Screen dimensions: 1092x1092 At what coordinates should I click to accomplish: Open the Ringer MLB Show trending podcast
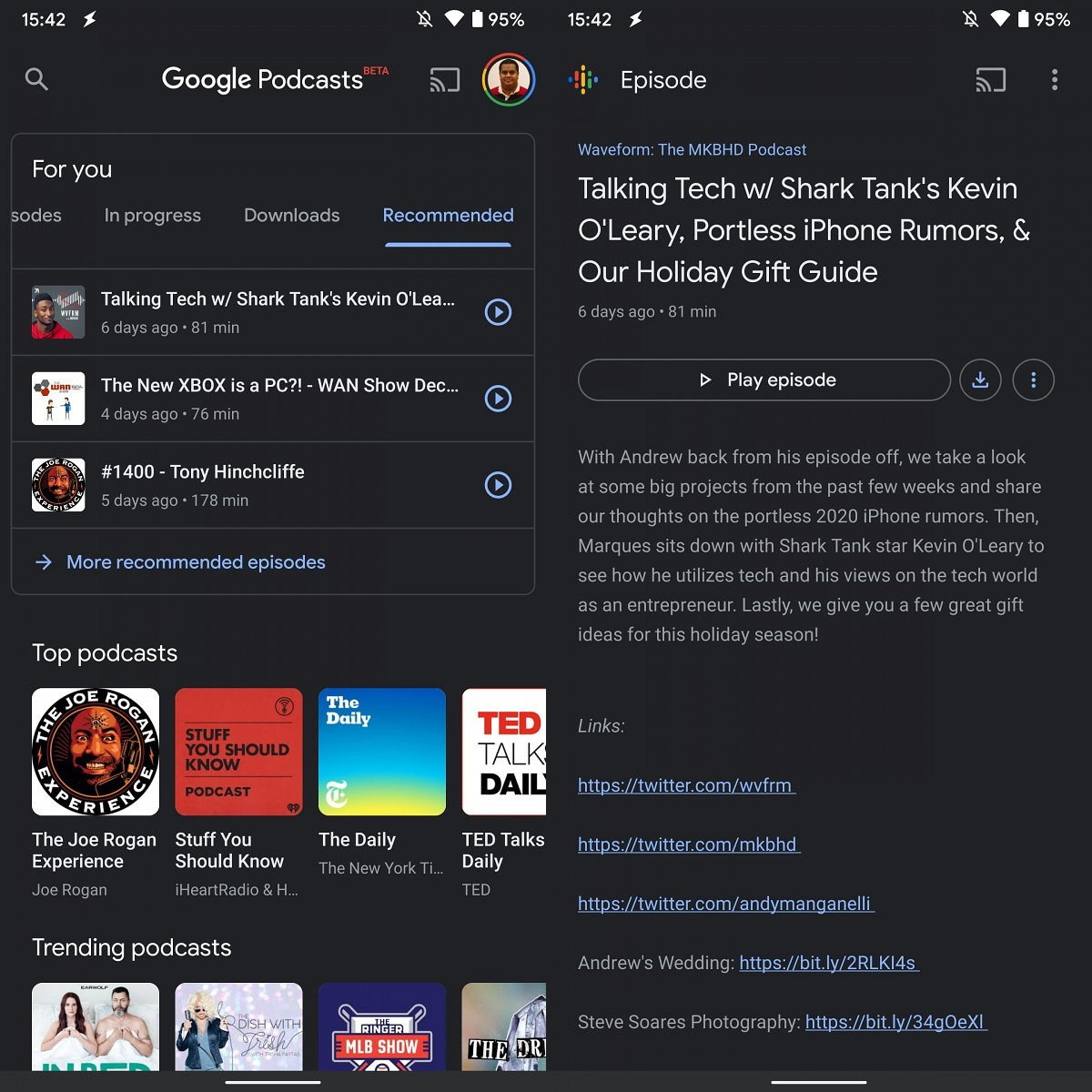coord(382,1026)
